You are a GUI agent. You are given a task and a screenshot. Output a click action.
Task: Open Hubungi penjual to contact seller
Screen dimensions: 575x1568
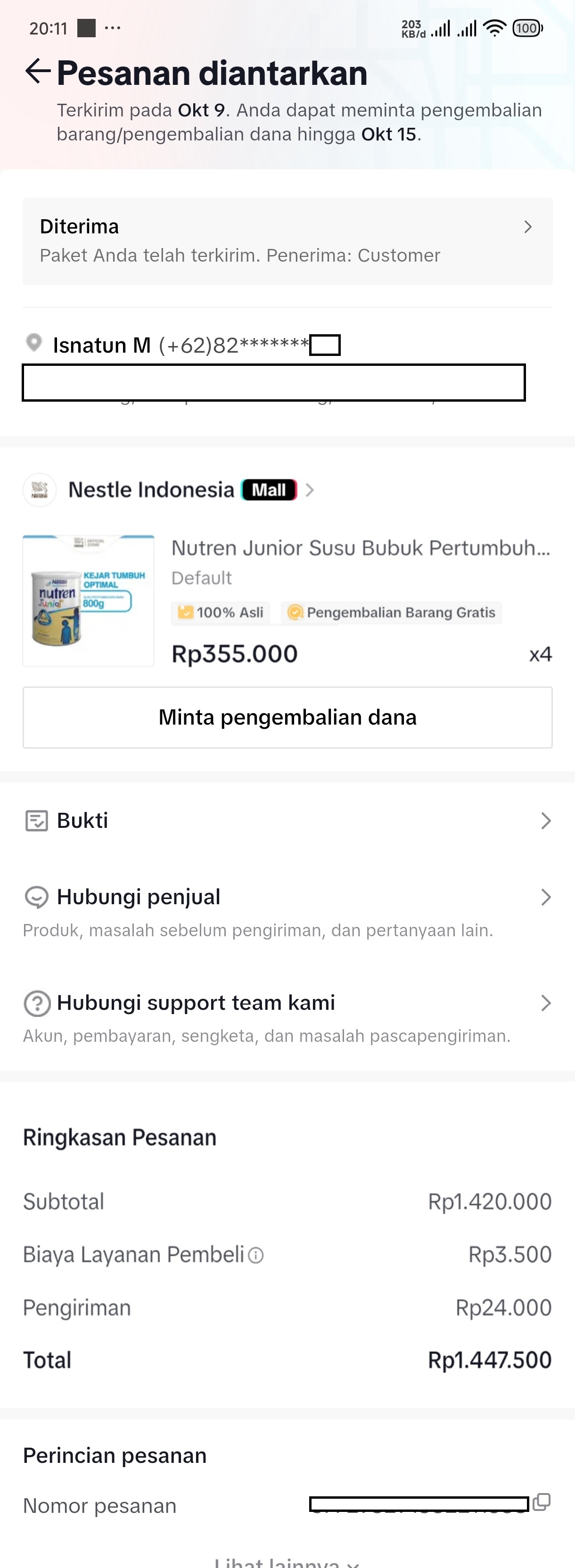pyautogui.click(x=287, y=898)
